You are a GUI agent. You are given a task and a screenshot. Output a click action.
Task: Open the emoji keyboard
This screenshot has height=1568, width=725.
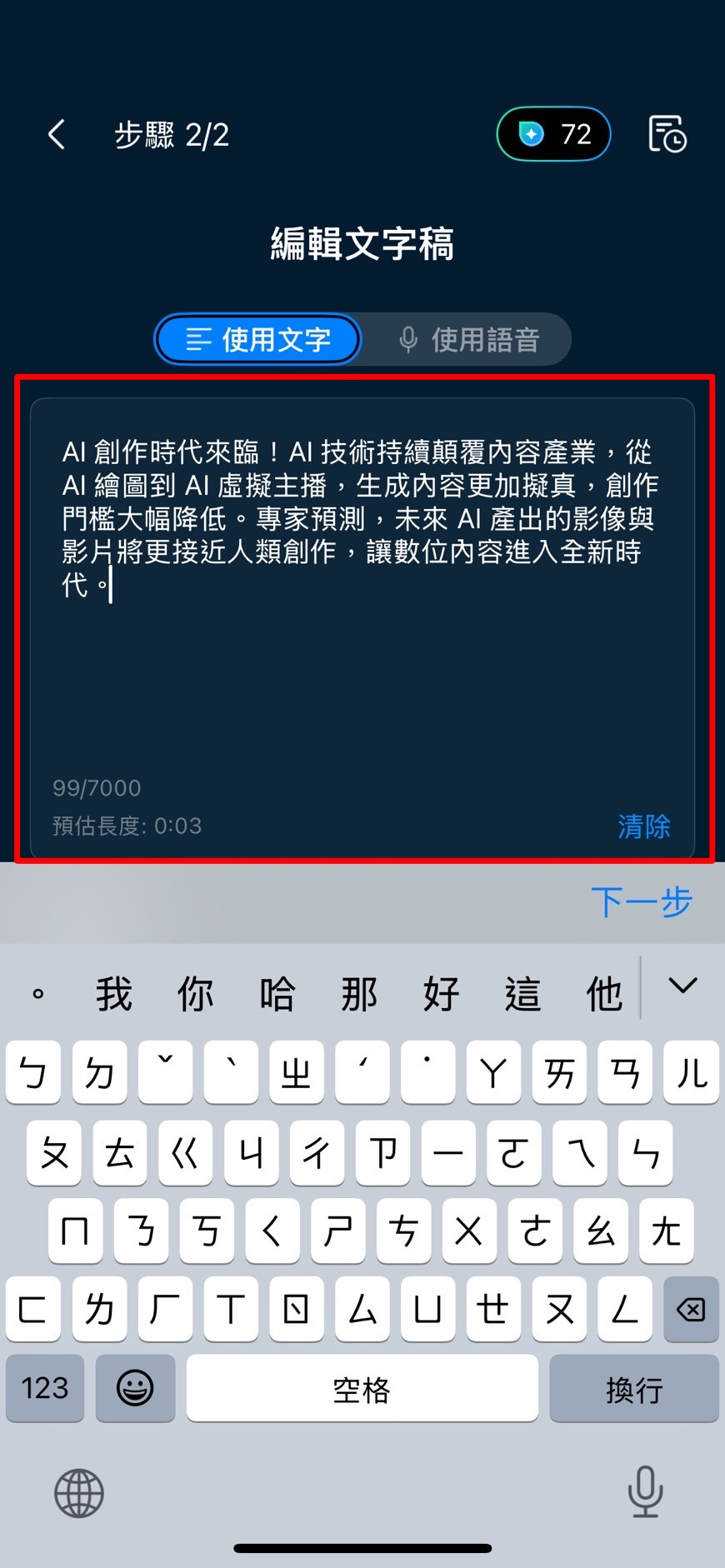click(135, 1388)
